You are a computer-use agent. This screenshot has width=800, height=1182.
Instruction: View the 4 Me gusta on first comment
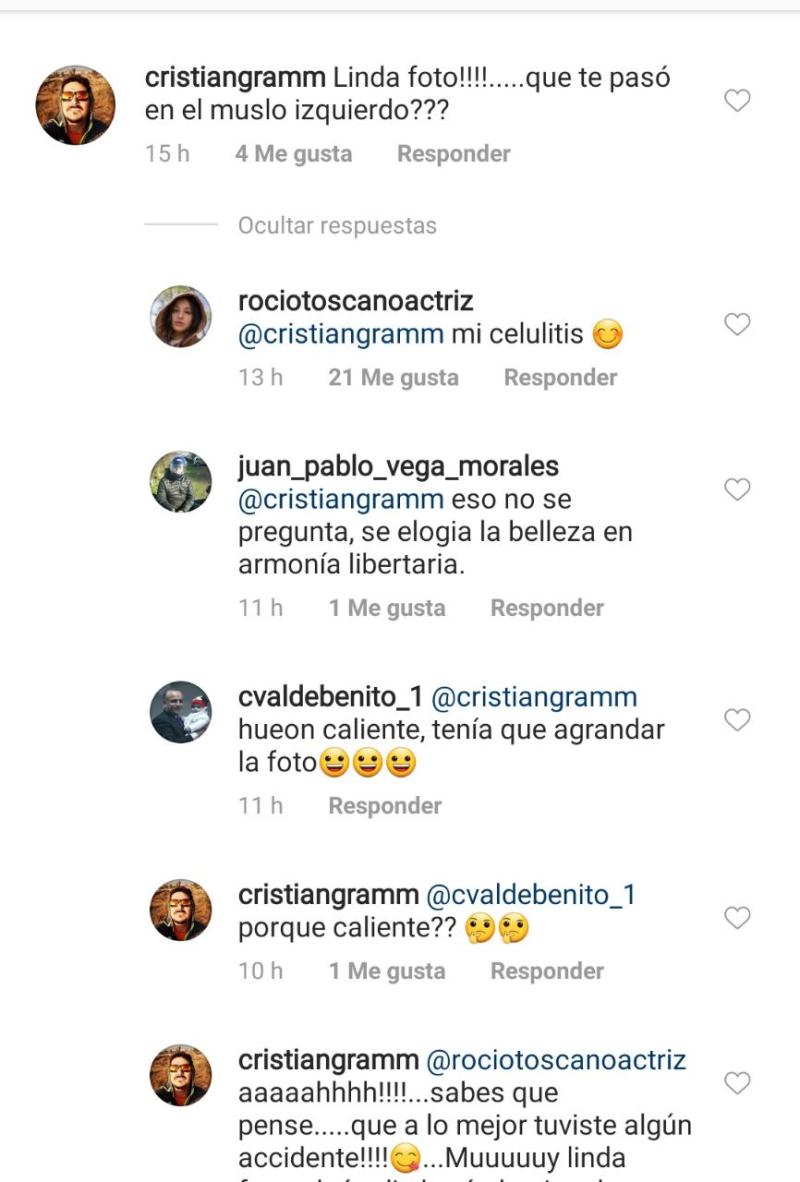tap(293, 154)
